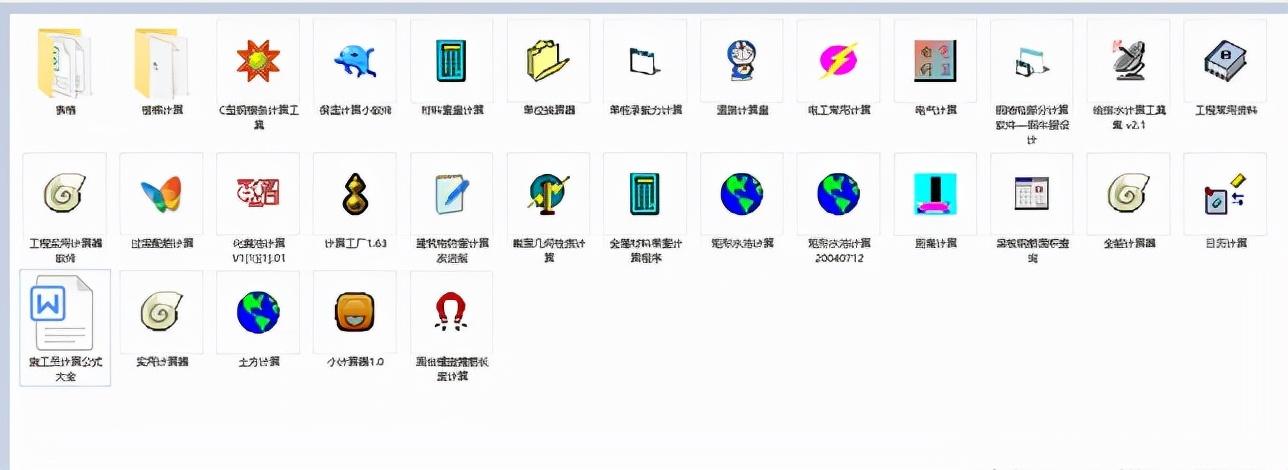Open the yellow open-folder icon program
1288x470 pixels.
pos(548,62)
